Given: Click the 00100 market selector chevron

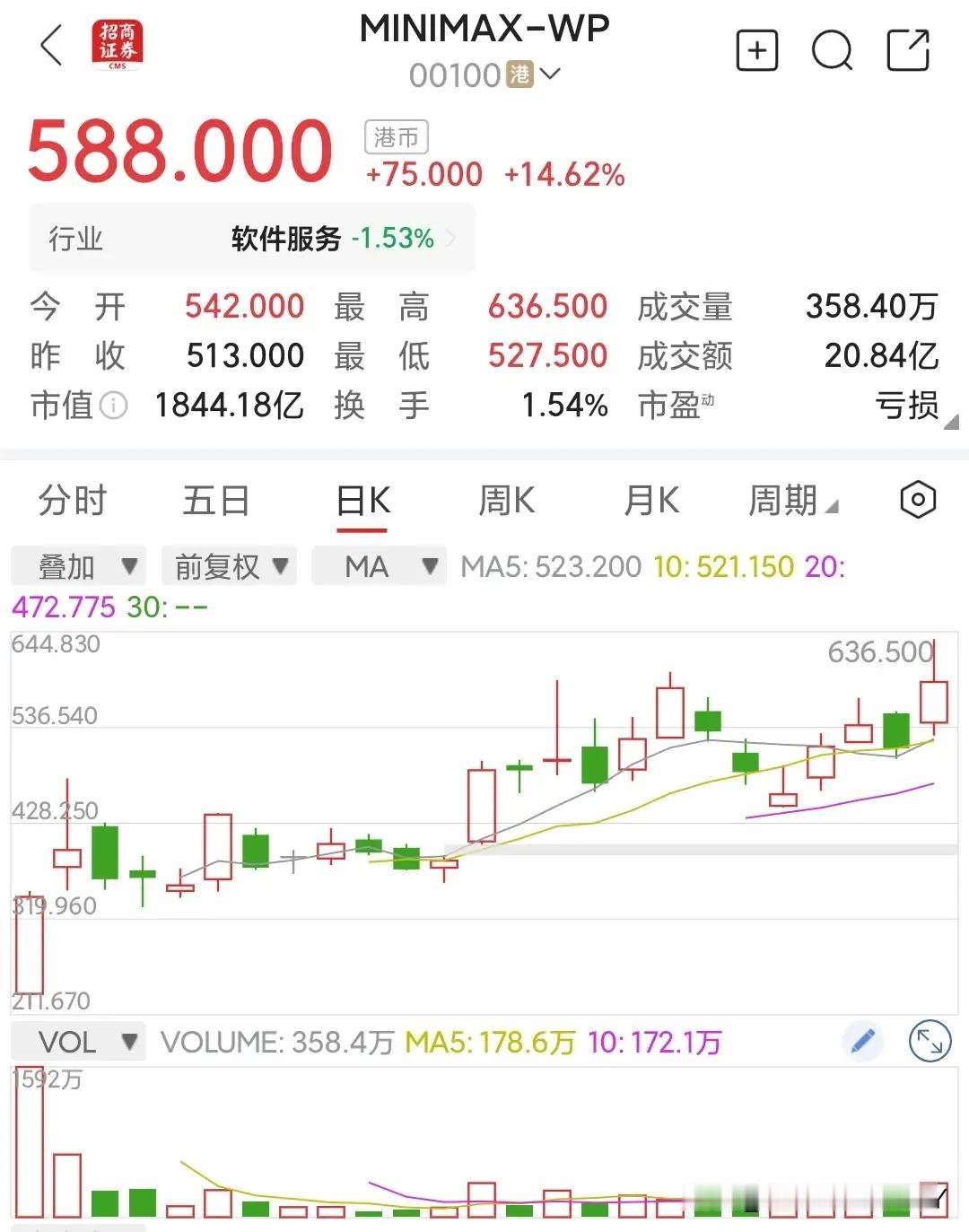Looking at the screenshot, I should pyautogui.click(x=550, y=75).
